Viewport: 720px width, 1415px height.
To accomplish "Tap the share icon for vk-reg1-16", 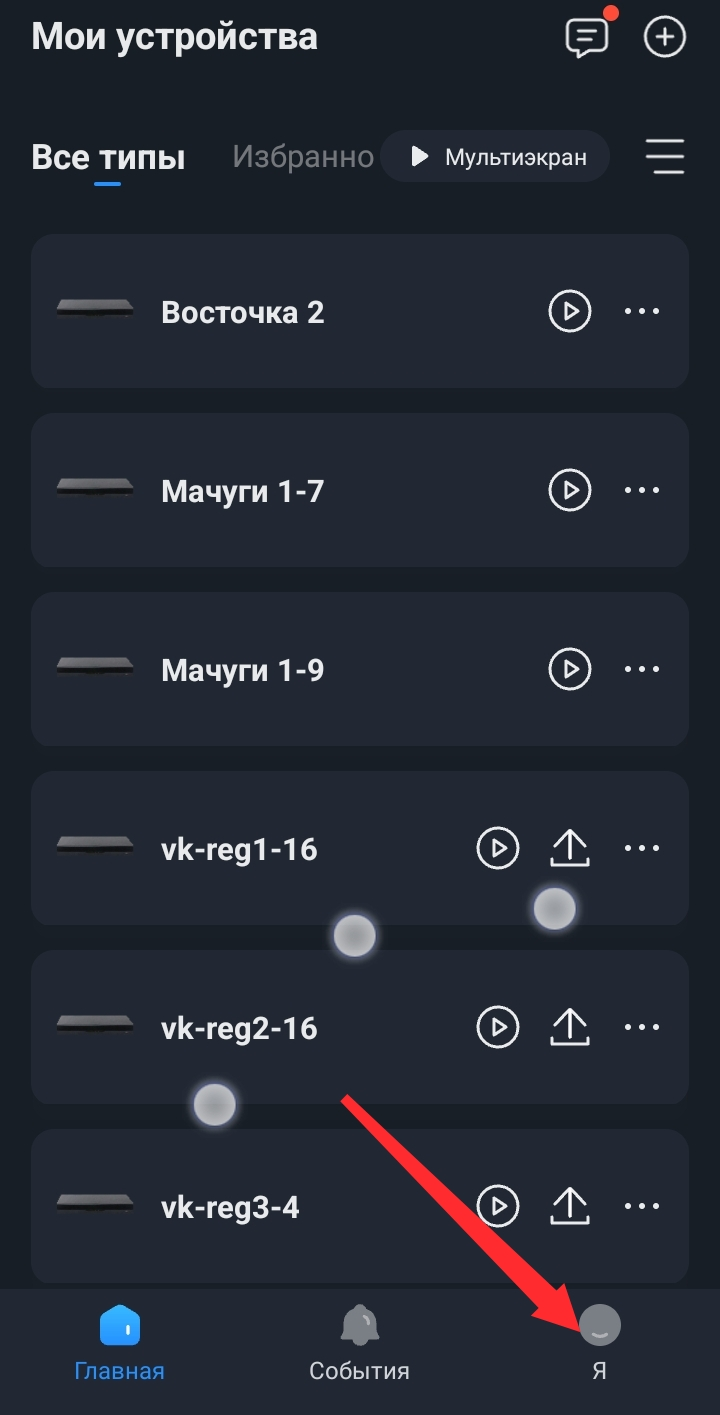I will coord(569,848).
